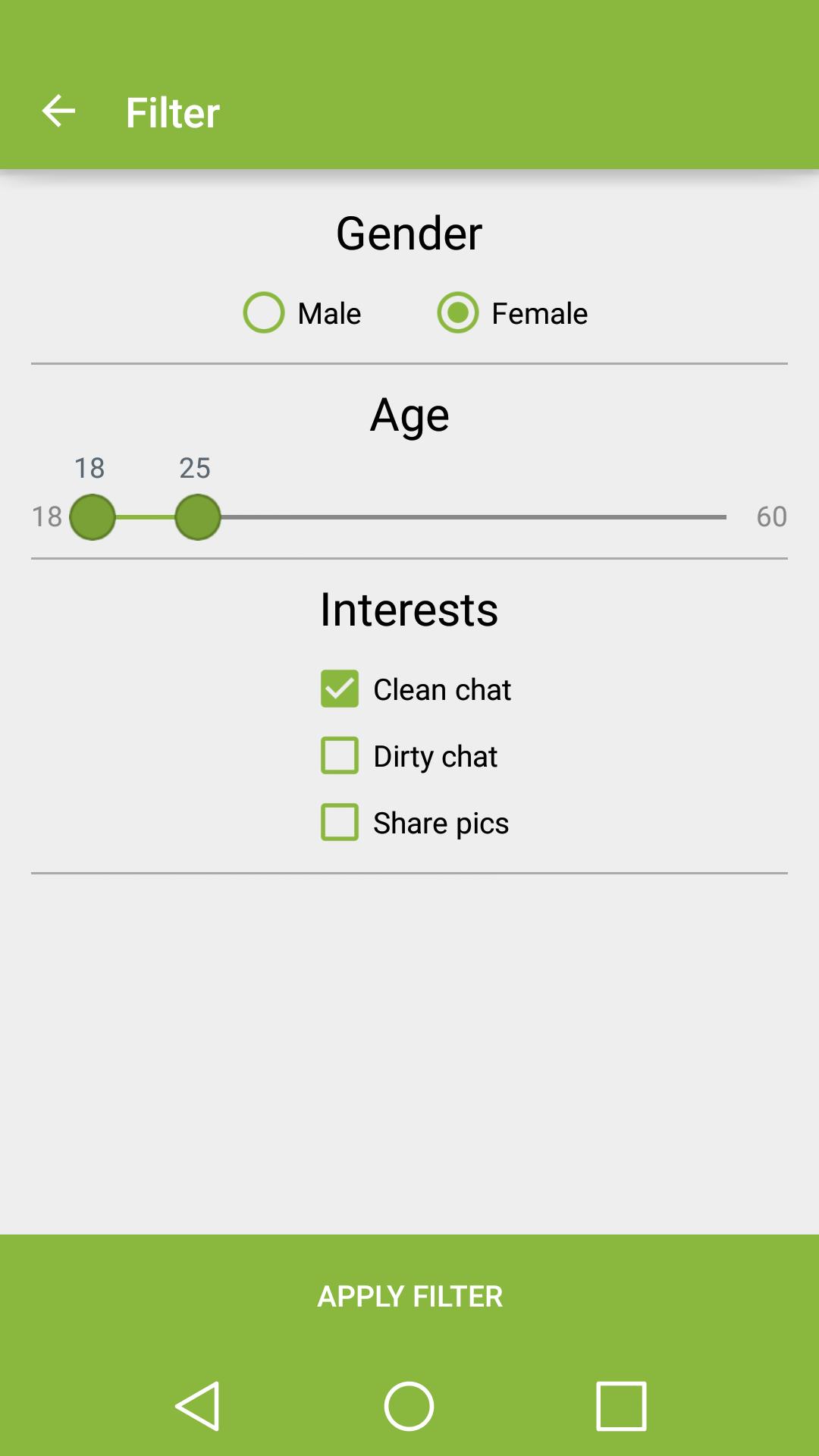Select the Male gender option

(x=264, y=312)
